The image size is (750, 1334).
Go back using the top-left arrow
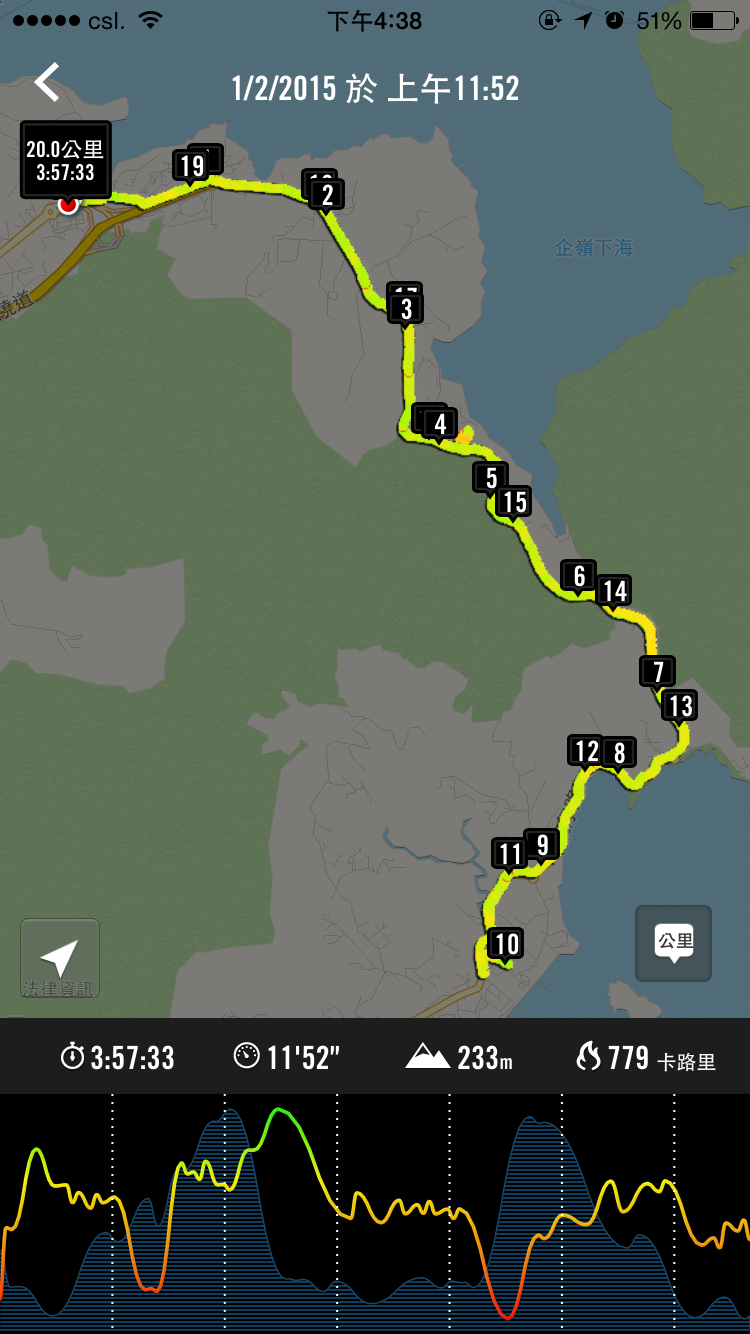(x=47, y=83)
